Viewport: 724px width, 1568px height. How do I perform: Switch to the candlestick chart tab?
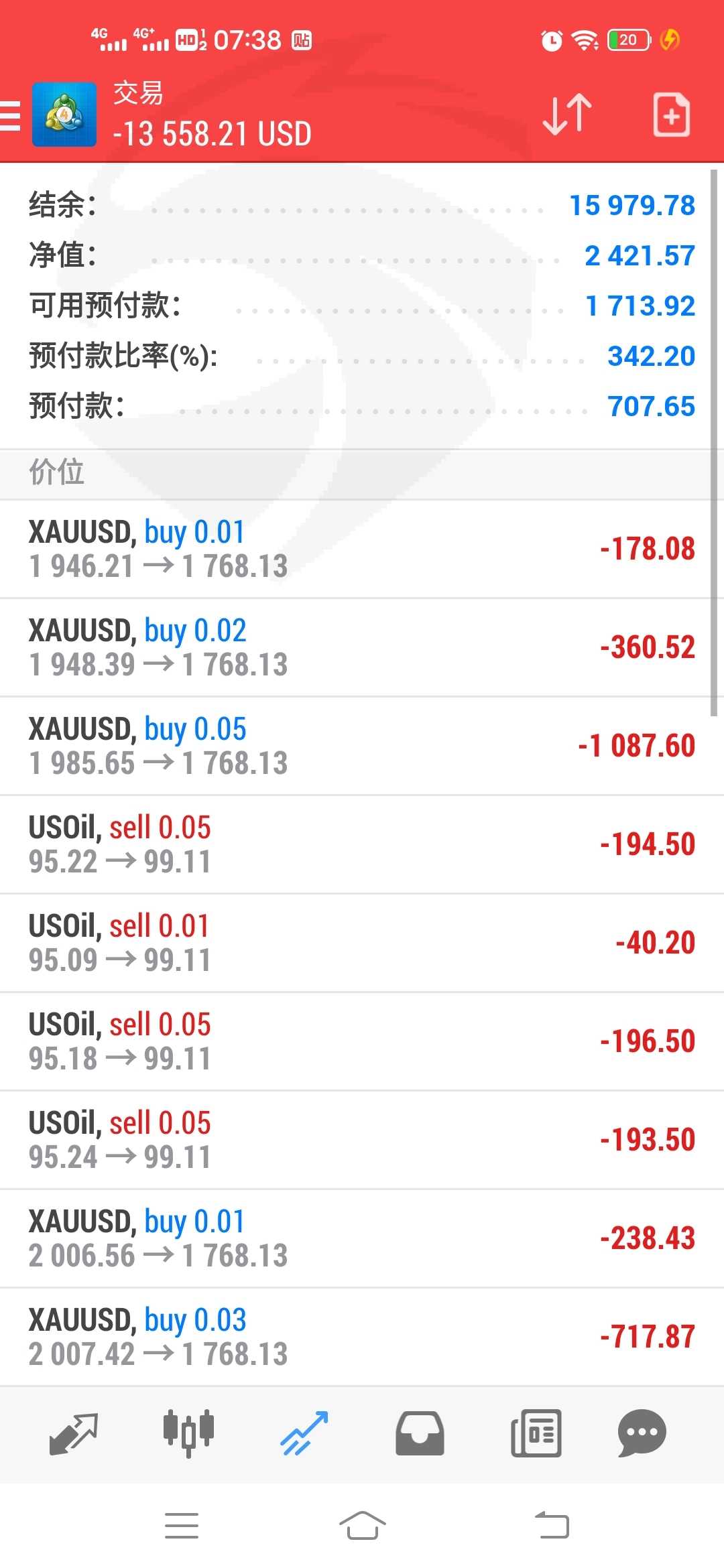188,1434
